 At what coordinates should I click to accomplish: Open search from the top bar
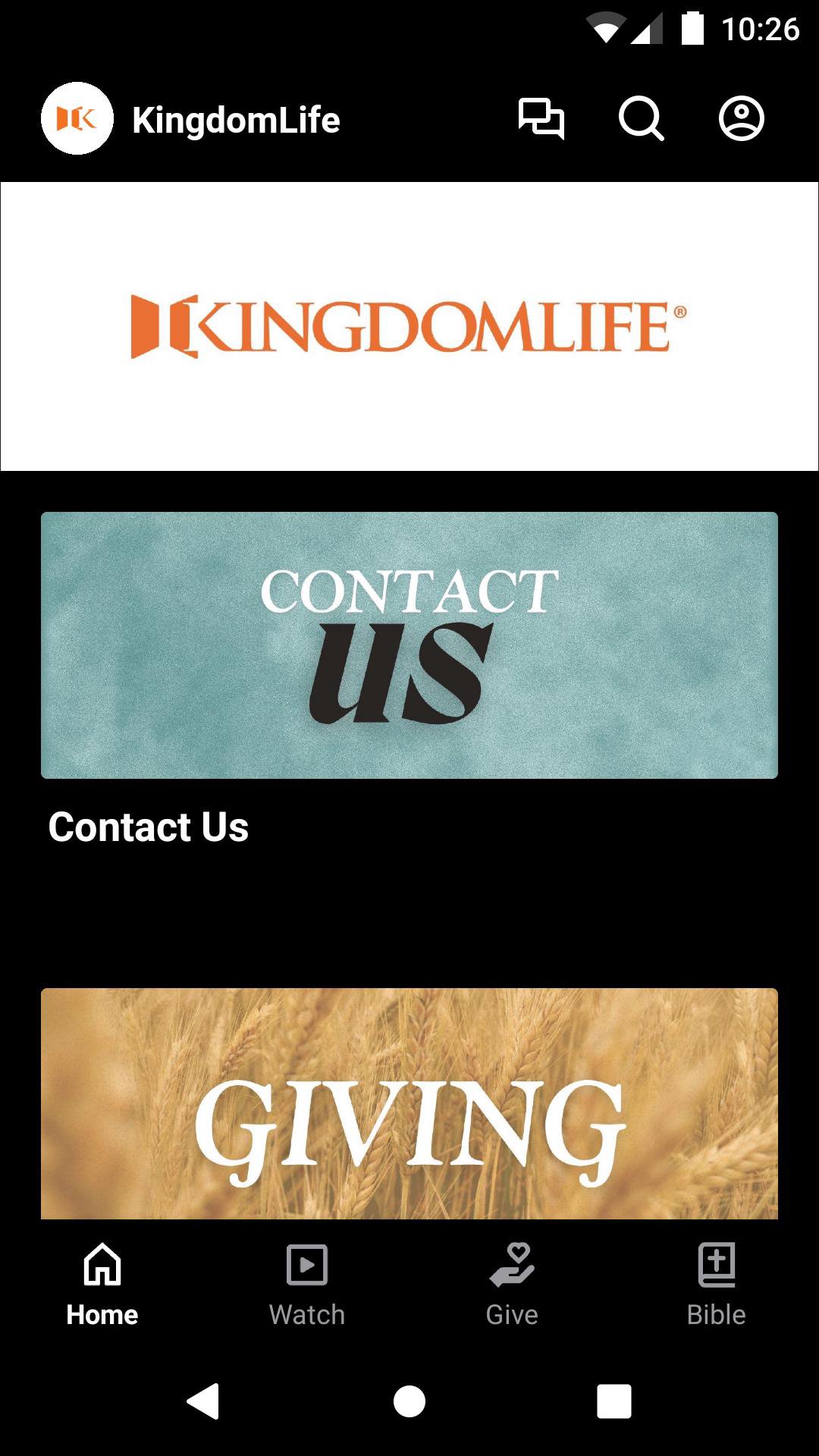pyautogui.click(x=642, y=119)
